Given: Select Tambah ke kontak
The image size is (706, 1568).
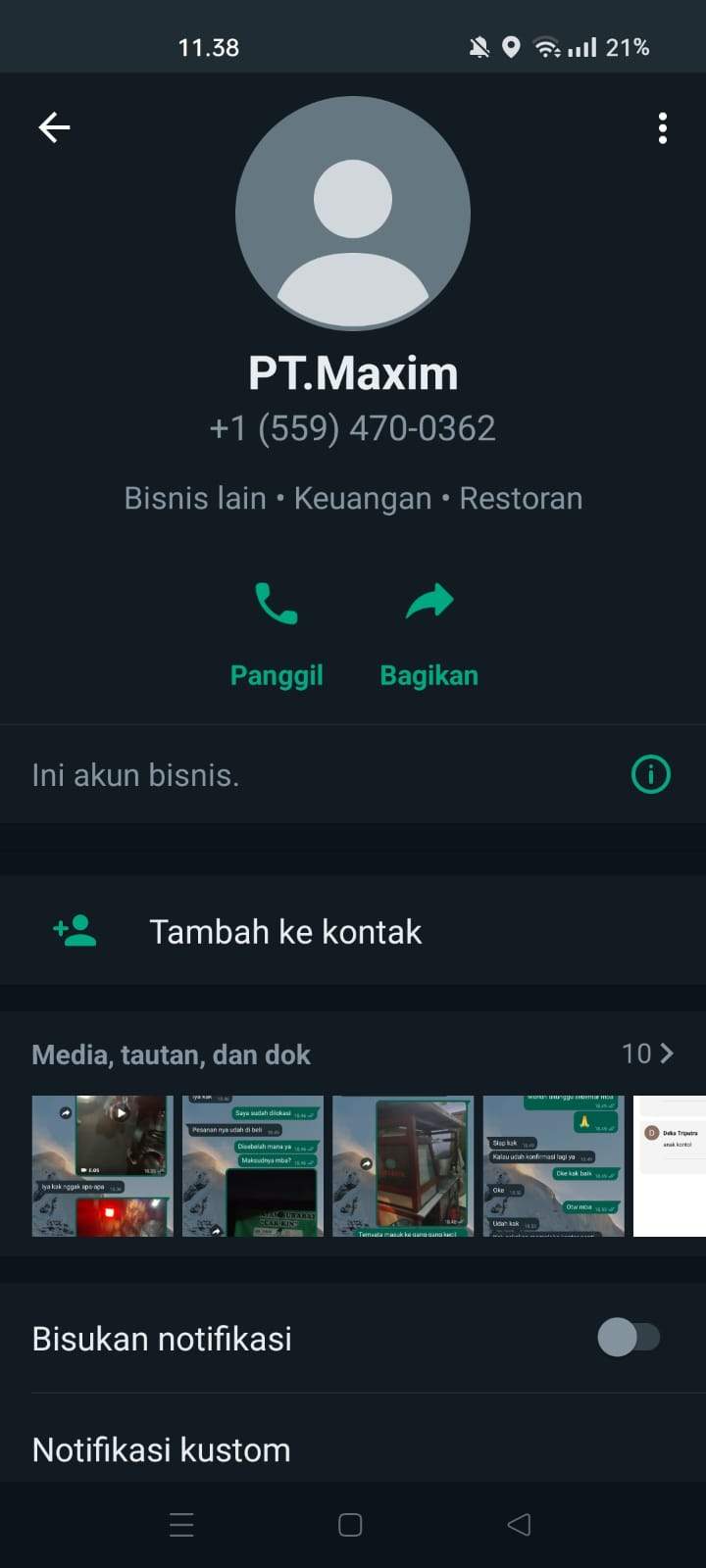Looking at the screenshot, I should (x=353, y=931).
